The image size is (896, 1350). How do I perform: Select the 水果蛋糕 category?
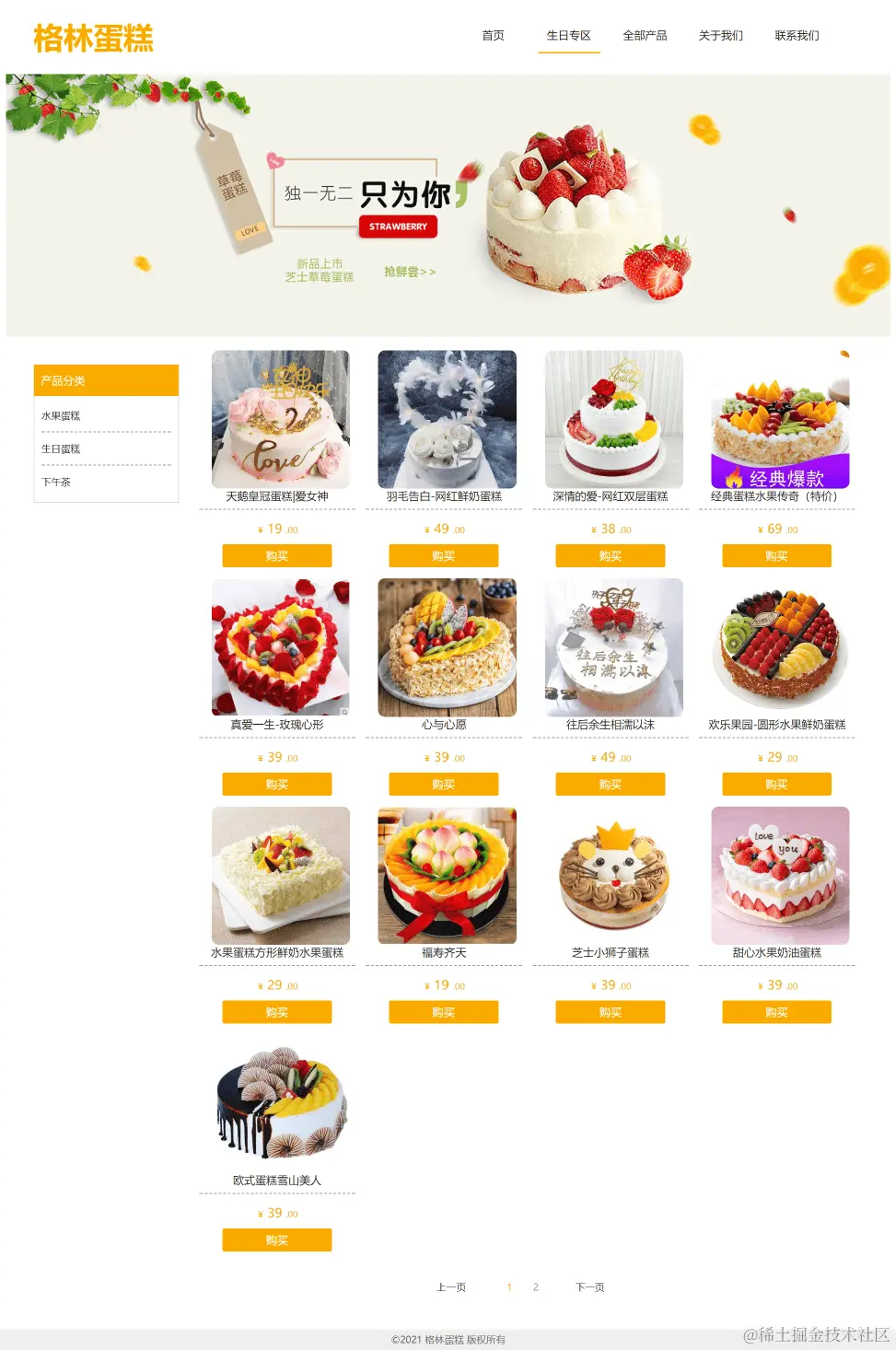[x=61, y=416]
